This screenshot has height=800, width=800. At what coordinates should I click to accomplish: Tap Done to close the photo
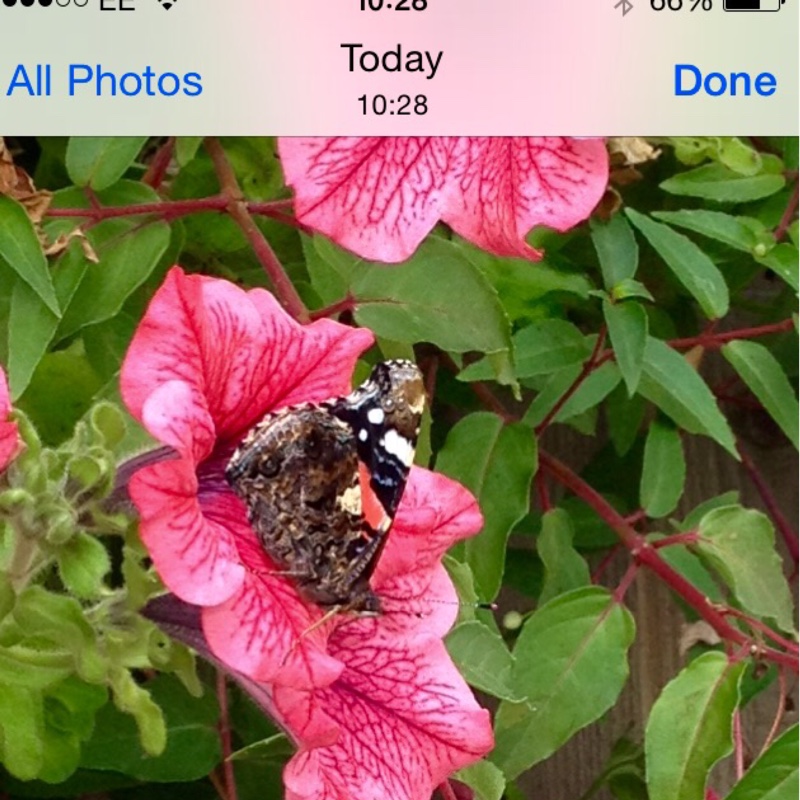pyautogui.click(x=725, y=81)
